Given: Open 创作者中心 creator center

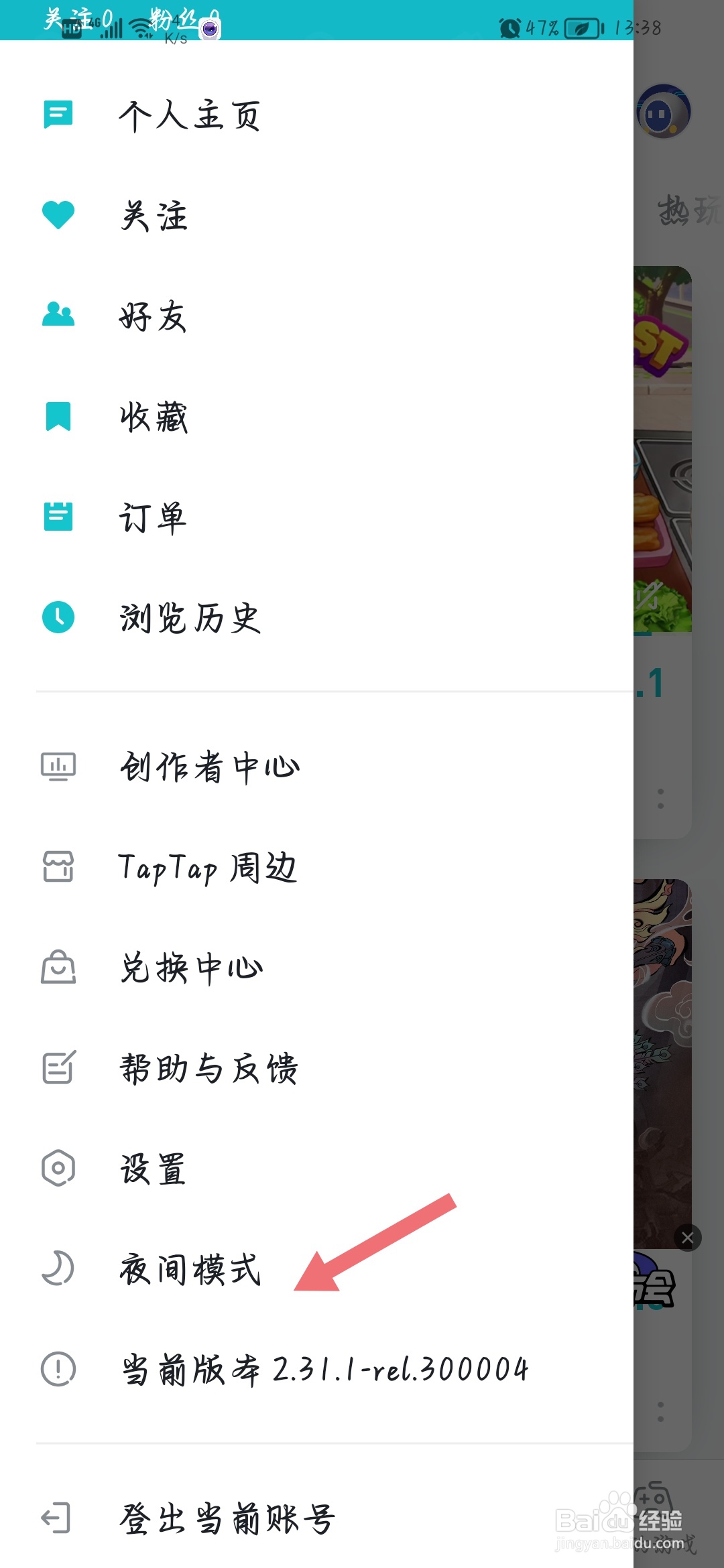Looking at the screenshot, I should point(209,767).
